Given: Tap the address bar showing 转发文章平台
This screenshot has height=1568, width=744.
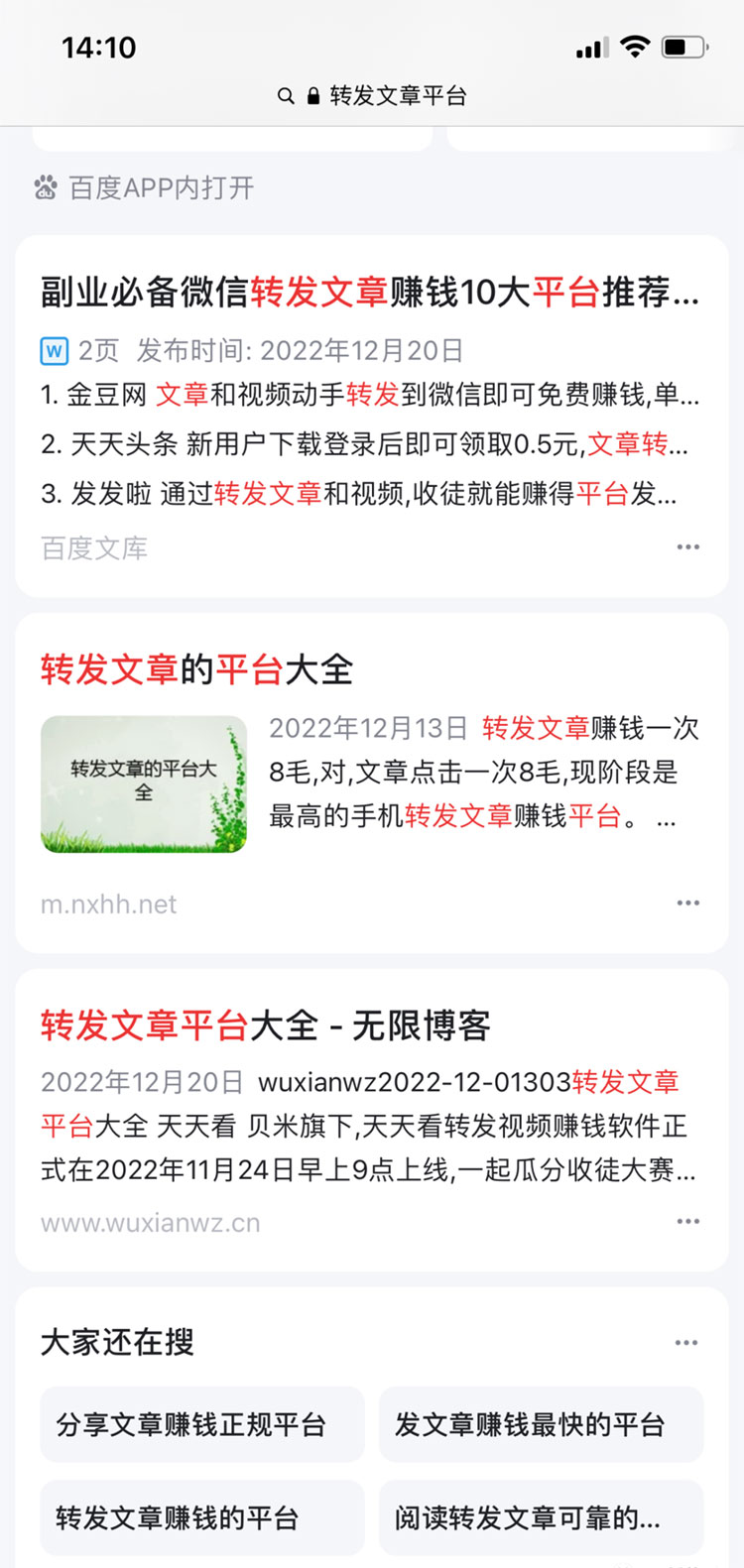Looking at the screenshot, I should coord(372,96).
